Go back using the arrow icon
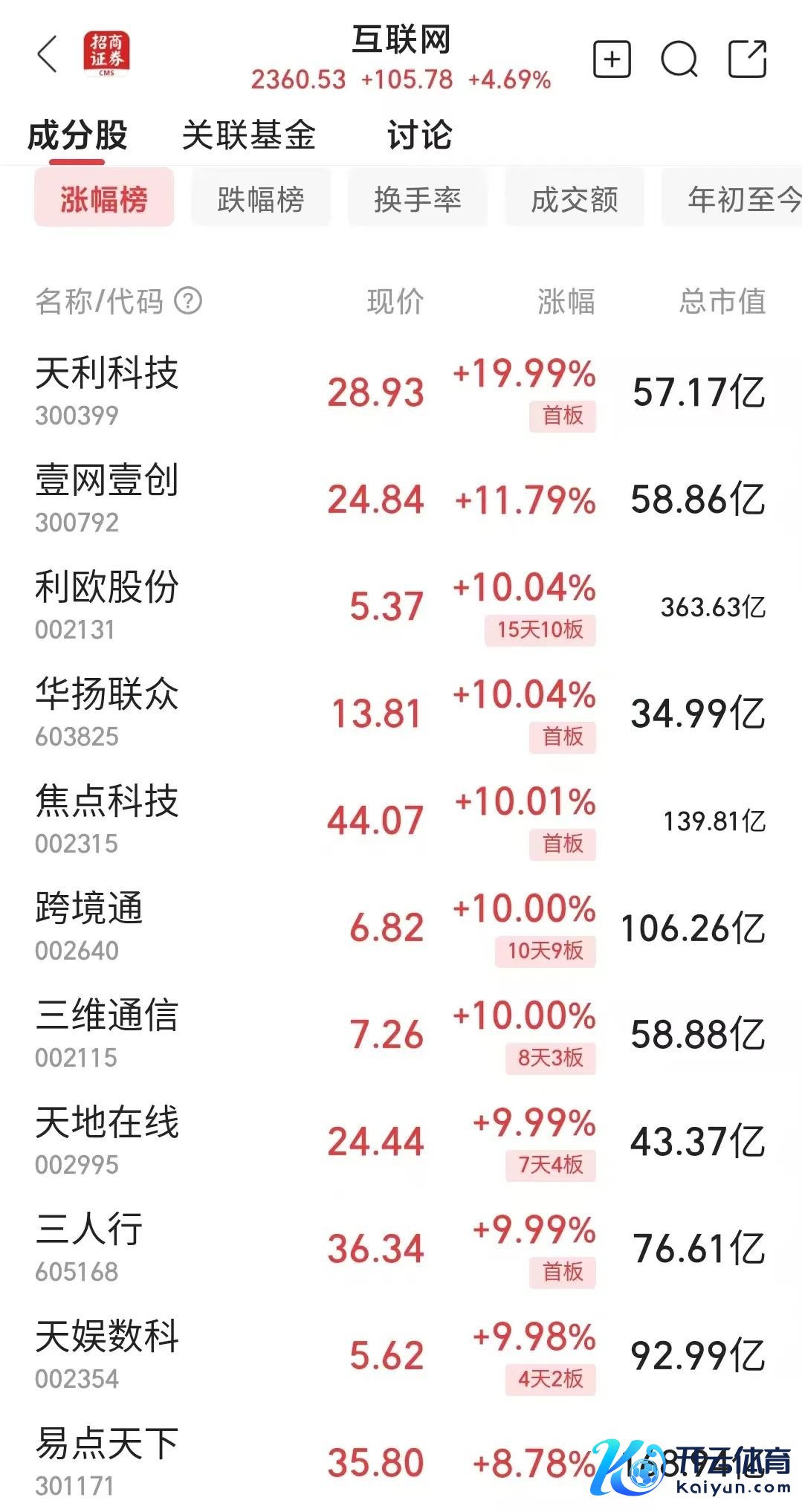This screenshot has height=1512, width=802. click(x=47, y=54)
